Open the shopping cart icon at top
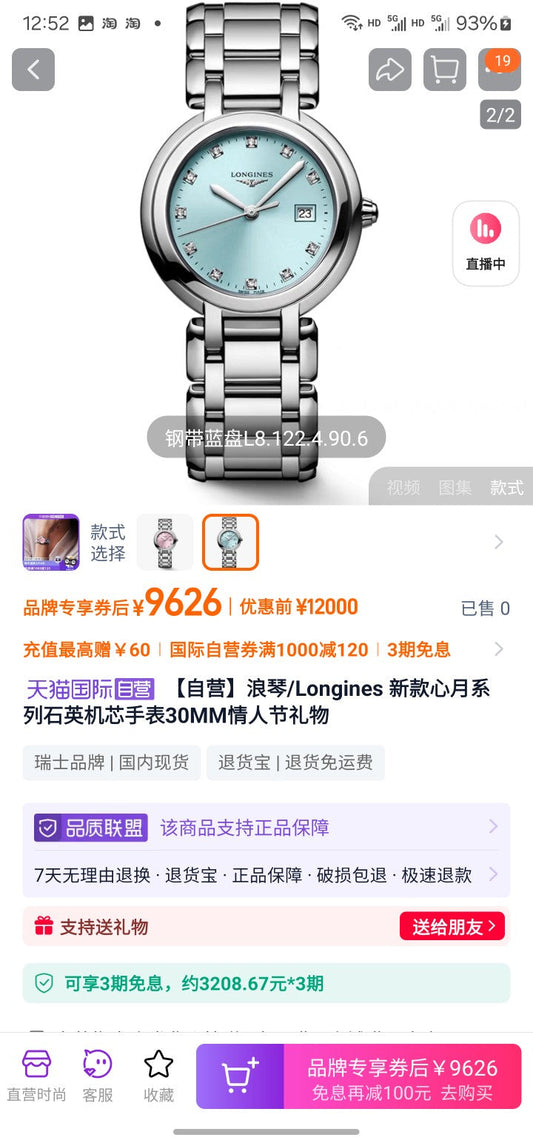Viewport: 533px width, 1143px height. click(445, 70)
